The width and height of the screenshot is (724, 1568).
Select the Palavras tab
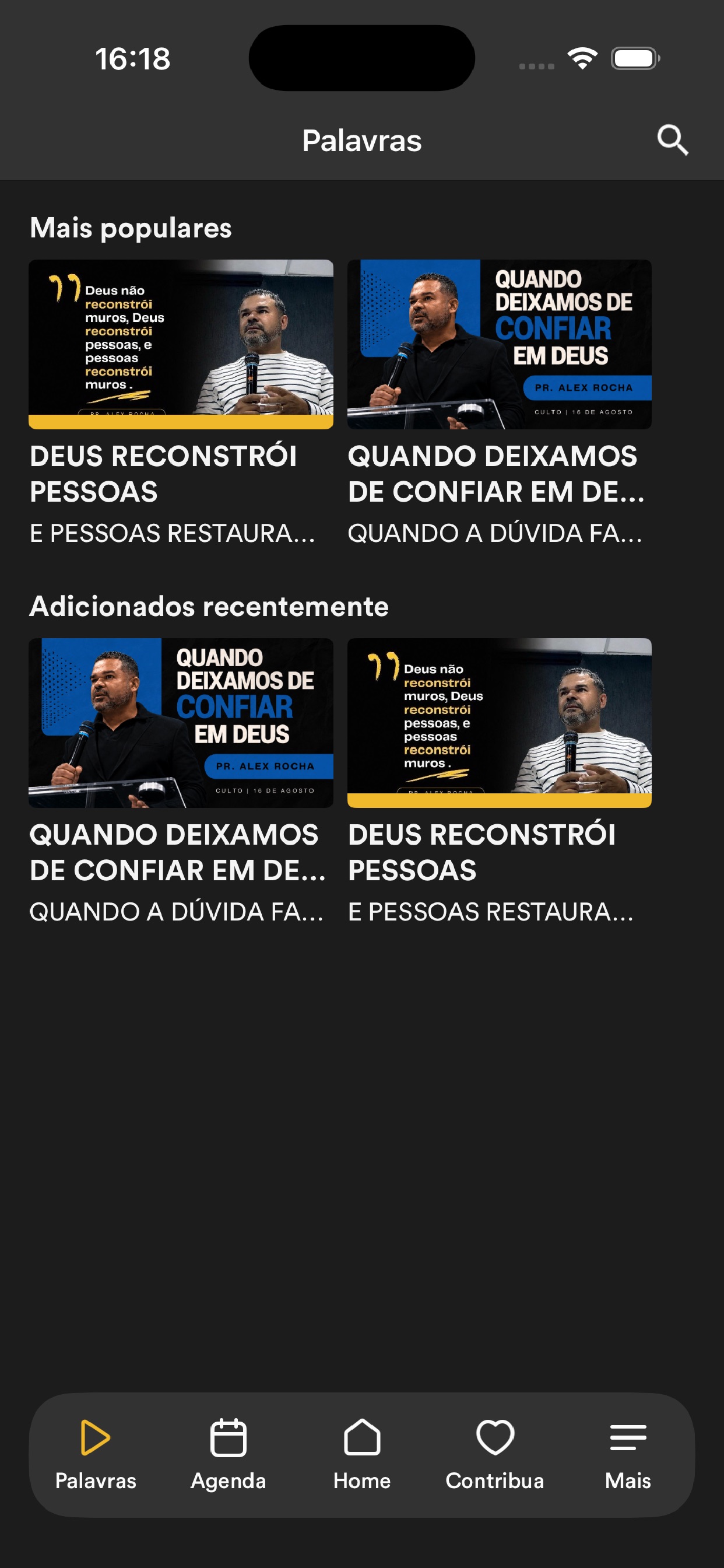[96, 1454]
